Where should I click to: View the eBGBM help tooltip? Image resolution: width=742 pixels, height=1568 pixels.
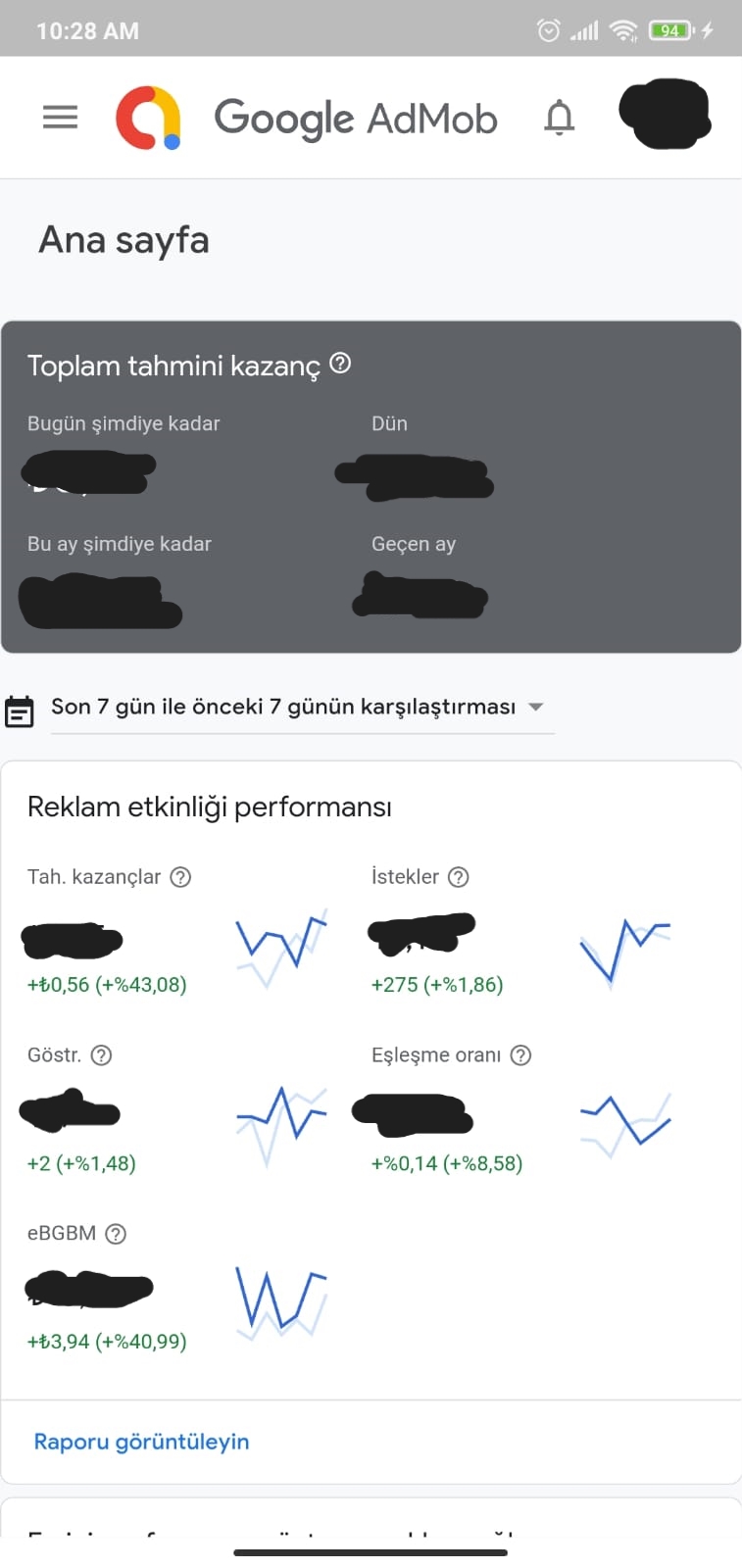[x=116, y=1234]
